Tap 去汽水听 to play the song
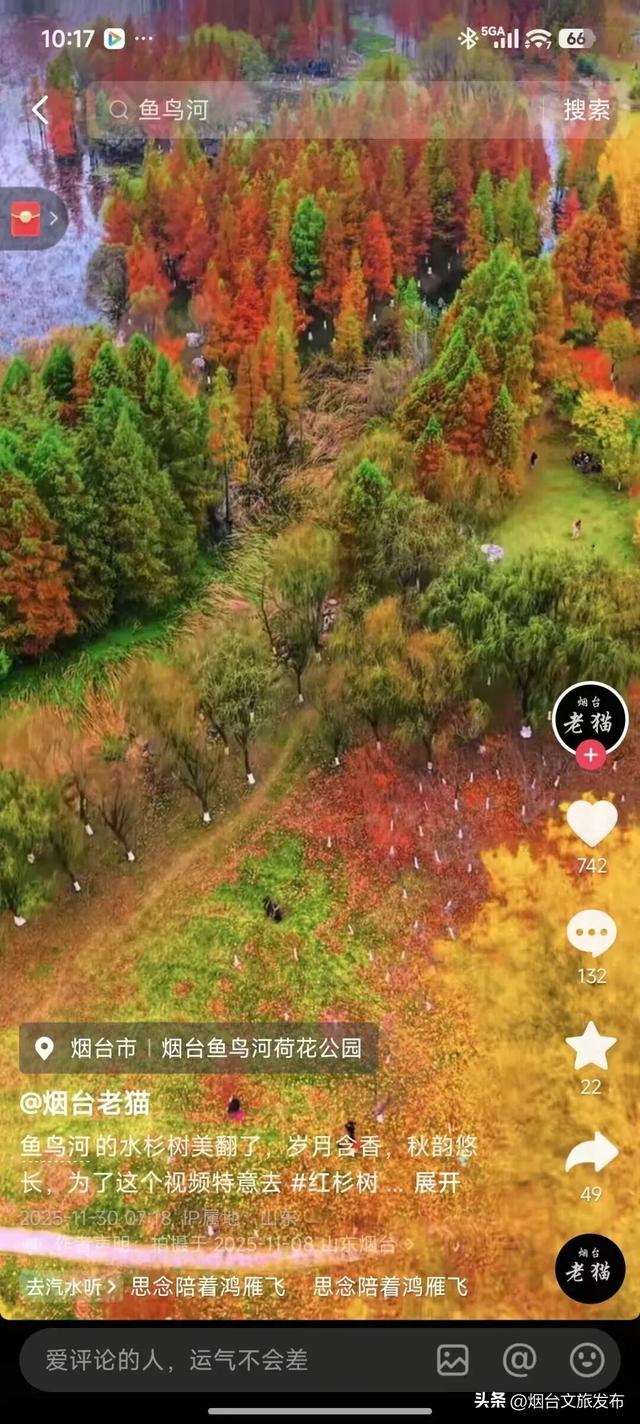The width and height of the screenshot is (640, 1424). point(70,1286)
